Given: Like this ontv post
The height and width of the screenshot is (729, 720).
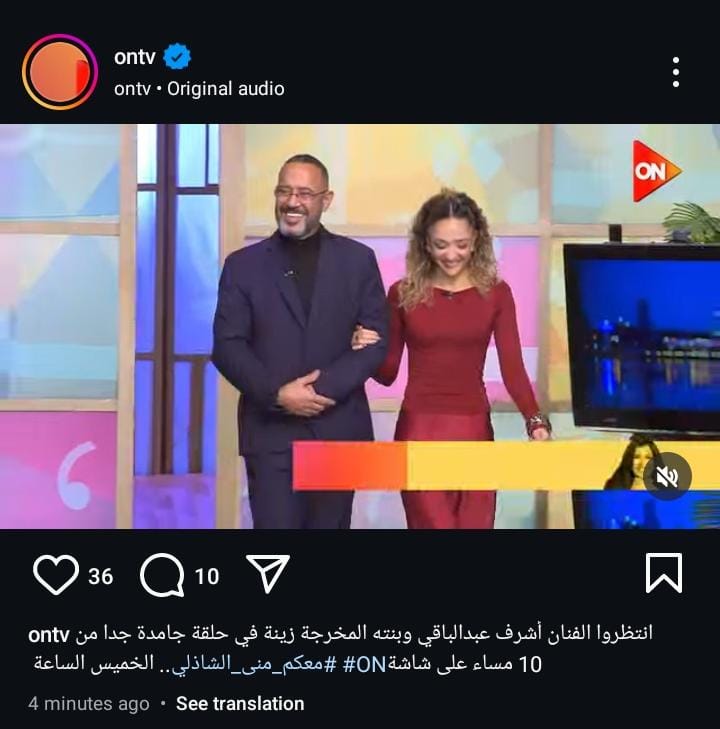Looking at the screenshot, I should (x=56, y=575).
